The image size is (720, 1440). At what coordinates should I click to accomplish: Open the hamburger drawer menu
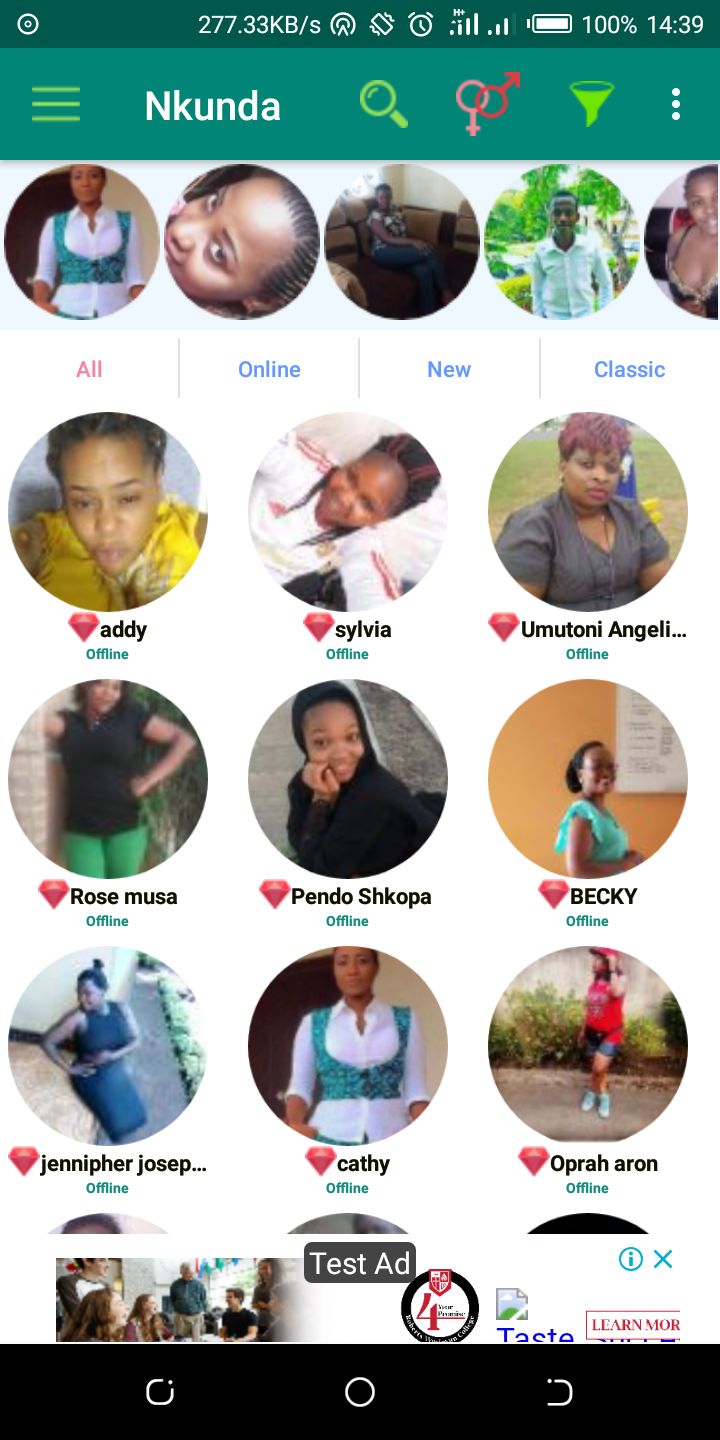pyautogui.click(x=56, y=104)
